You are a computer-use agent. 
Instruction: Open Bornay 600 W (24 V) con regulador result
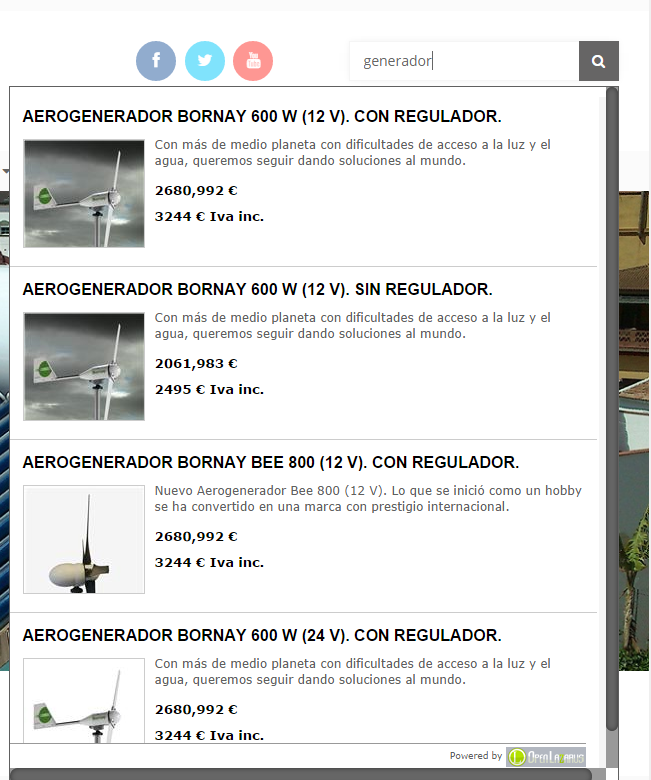(262, 635)
